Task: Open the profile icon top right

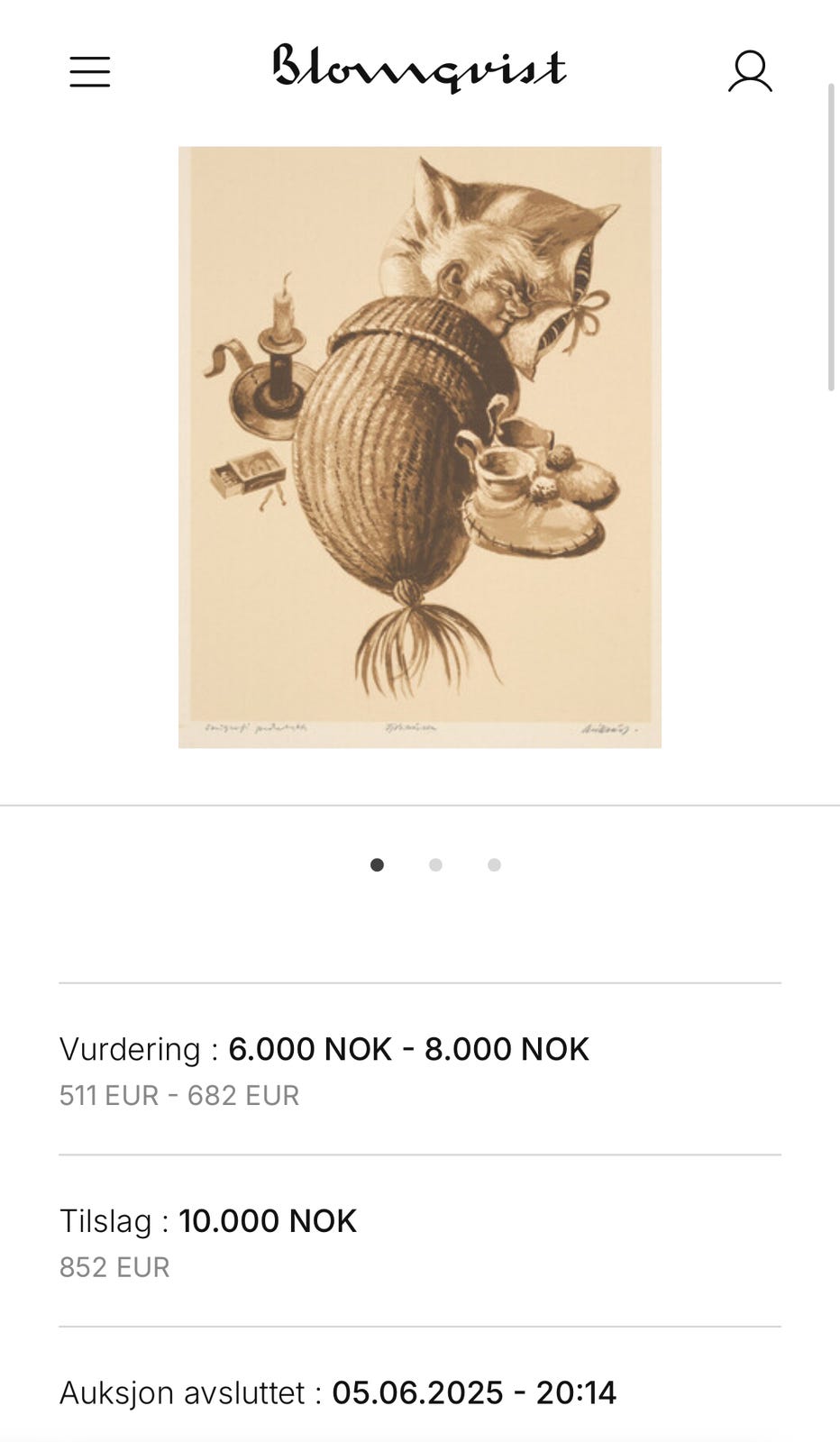Action: click(x=748, y=70)
